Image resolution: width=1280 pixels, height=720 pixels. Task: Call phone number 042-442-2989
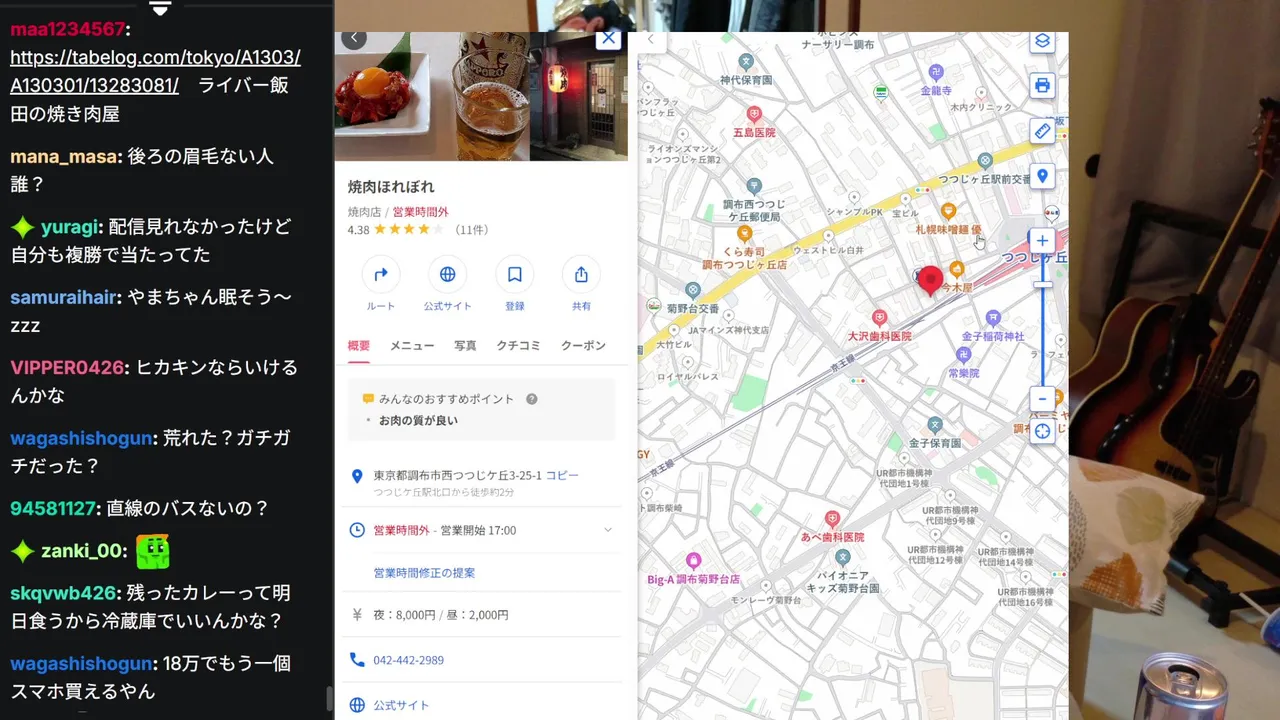coord(408,660)
